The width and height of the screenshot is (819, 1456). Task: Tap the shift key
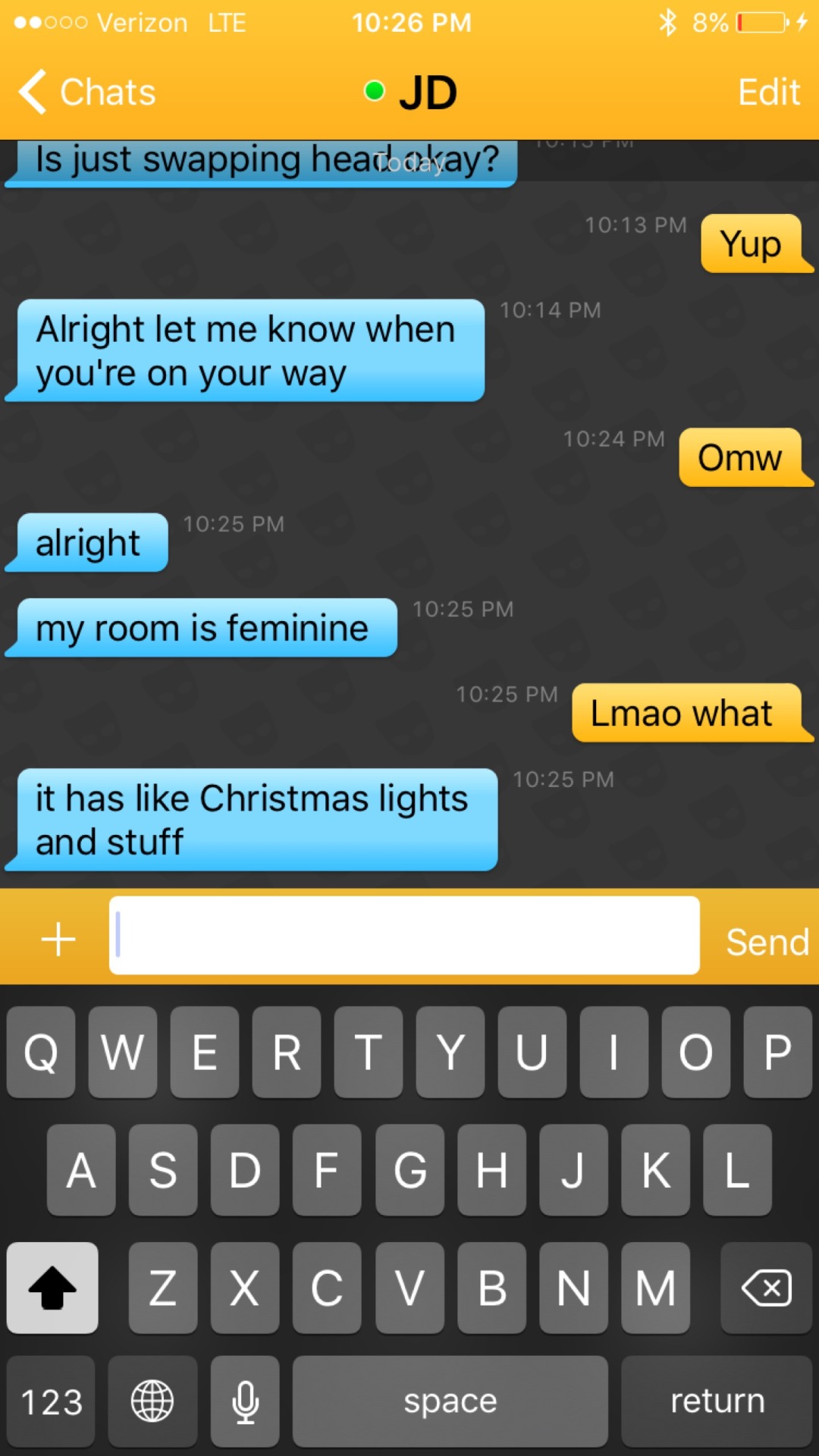point(52,1288)
